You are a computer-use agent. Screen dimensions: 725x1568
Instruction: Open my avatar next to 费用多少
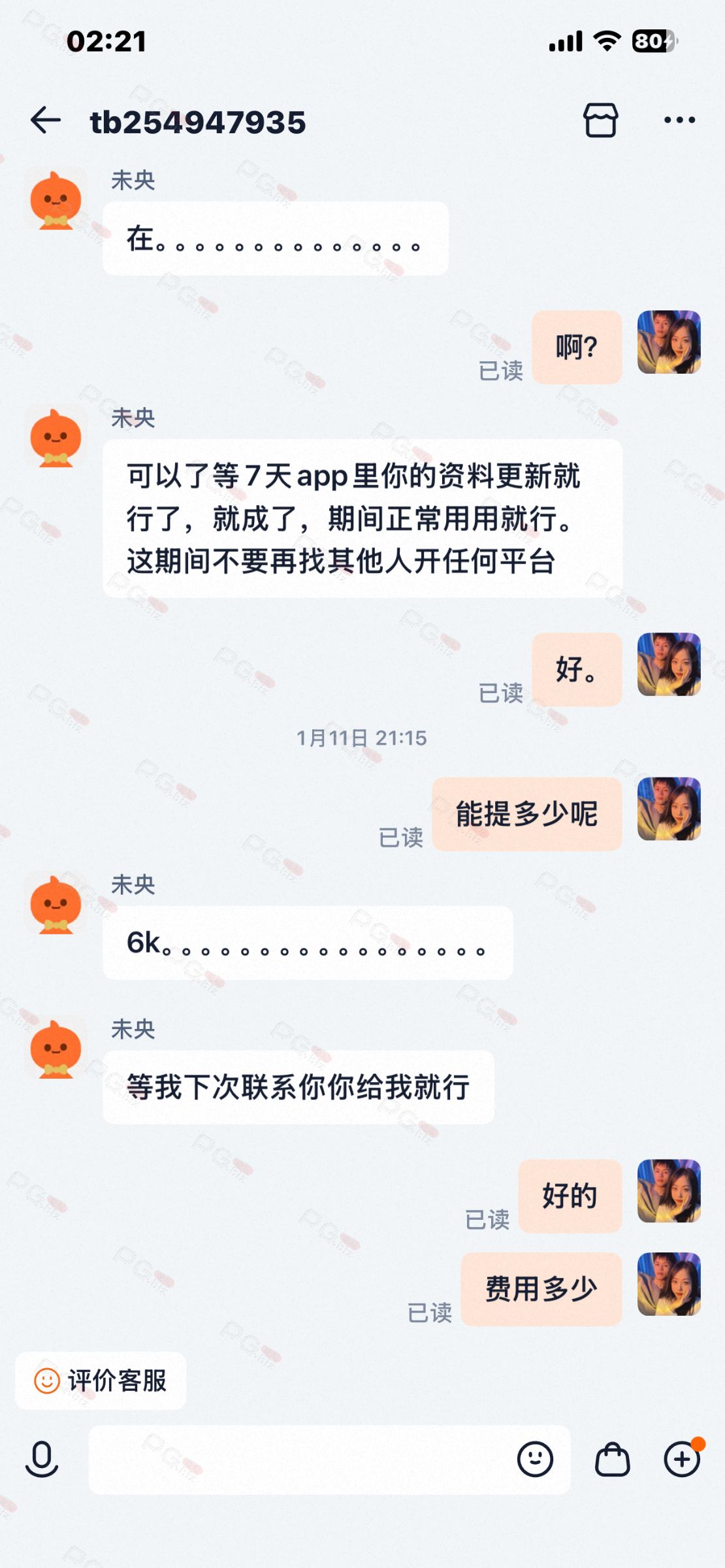[x=669, y=1284]
